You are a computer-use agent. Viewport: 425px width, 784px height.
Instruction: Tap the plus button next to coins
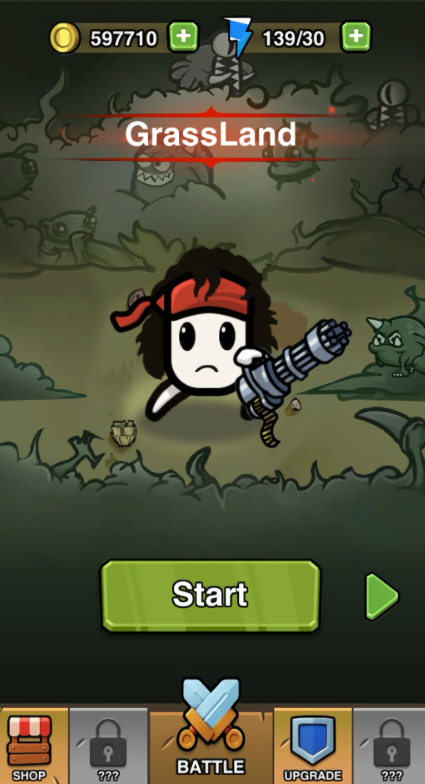(x=184, y=37)
